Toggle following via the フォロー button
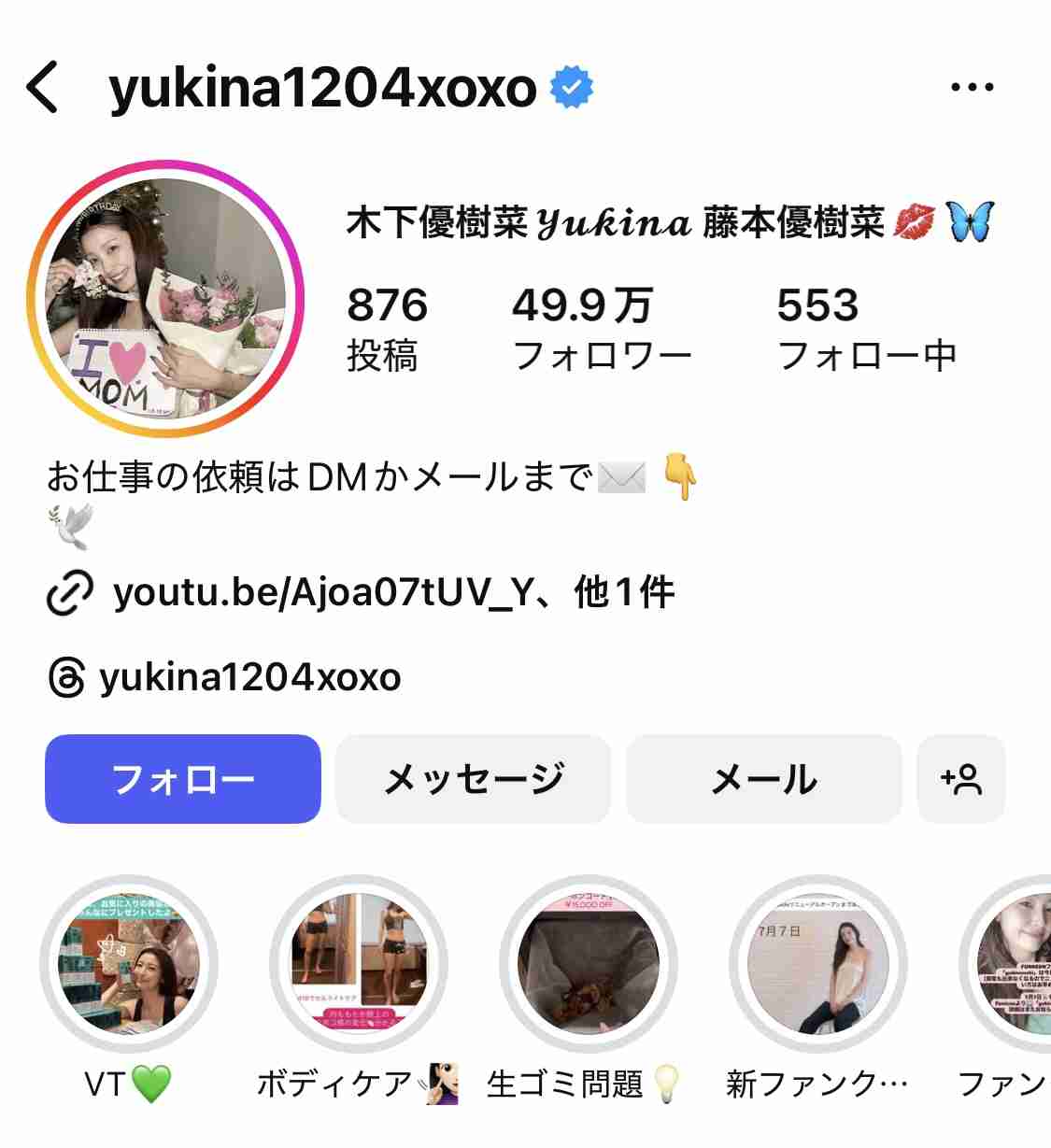 [182, 778]
